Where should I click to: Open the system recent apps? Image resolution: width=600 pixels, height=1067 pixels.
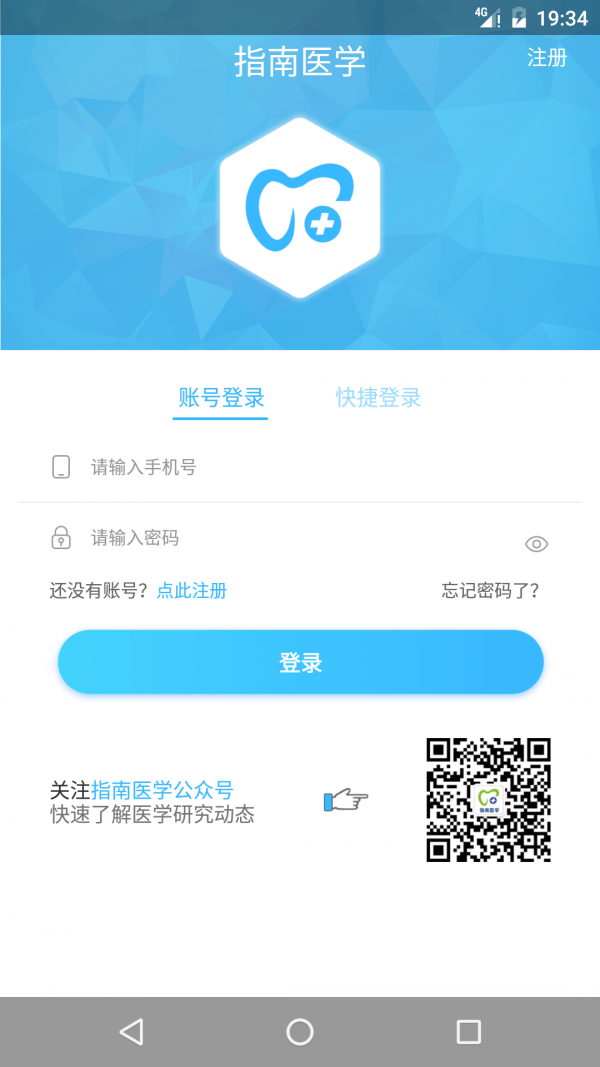click(x=468, y=1031)
